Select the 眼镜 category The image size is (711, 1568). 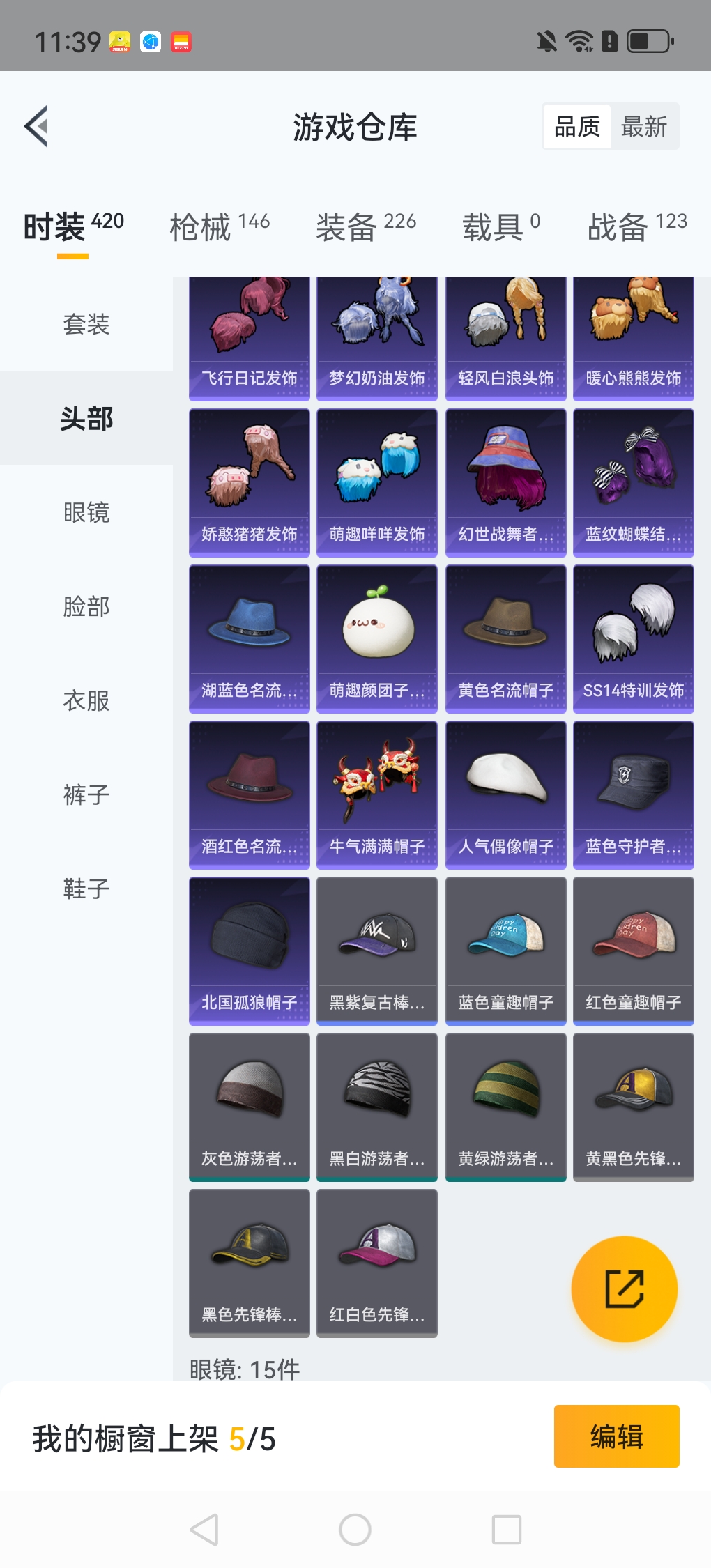tap(86, 512)
